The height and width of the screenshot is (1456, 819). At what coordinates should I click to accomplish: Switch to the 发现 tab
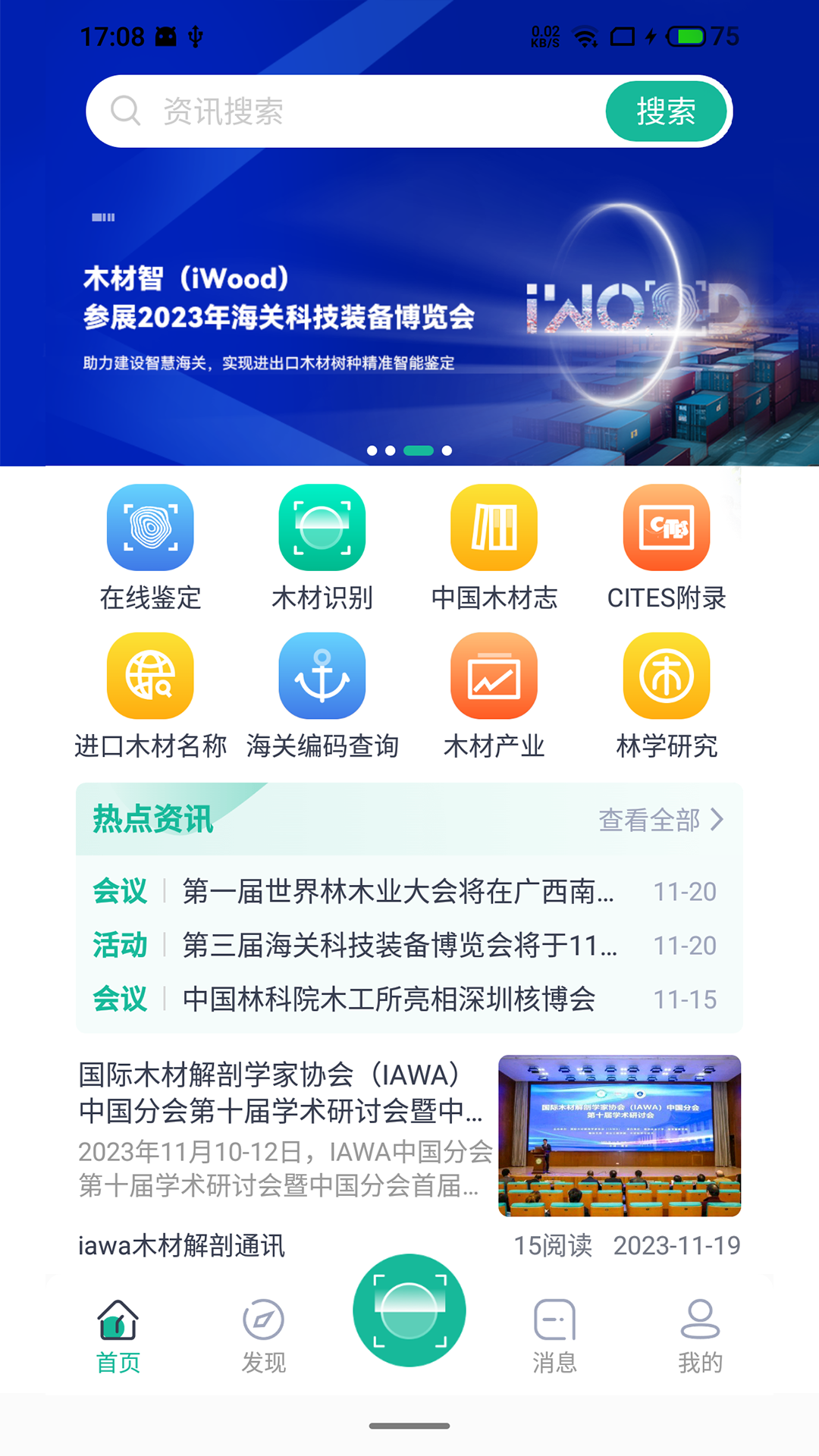click(263, 1336)
